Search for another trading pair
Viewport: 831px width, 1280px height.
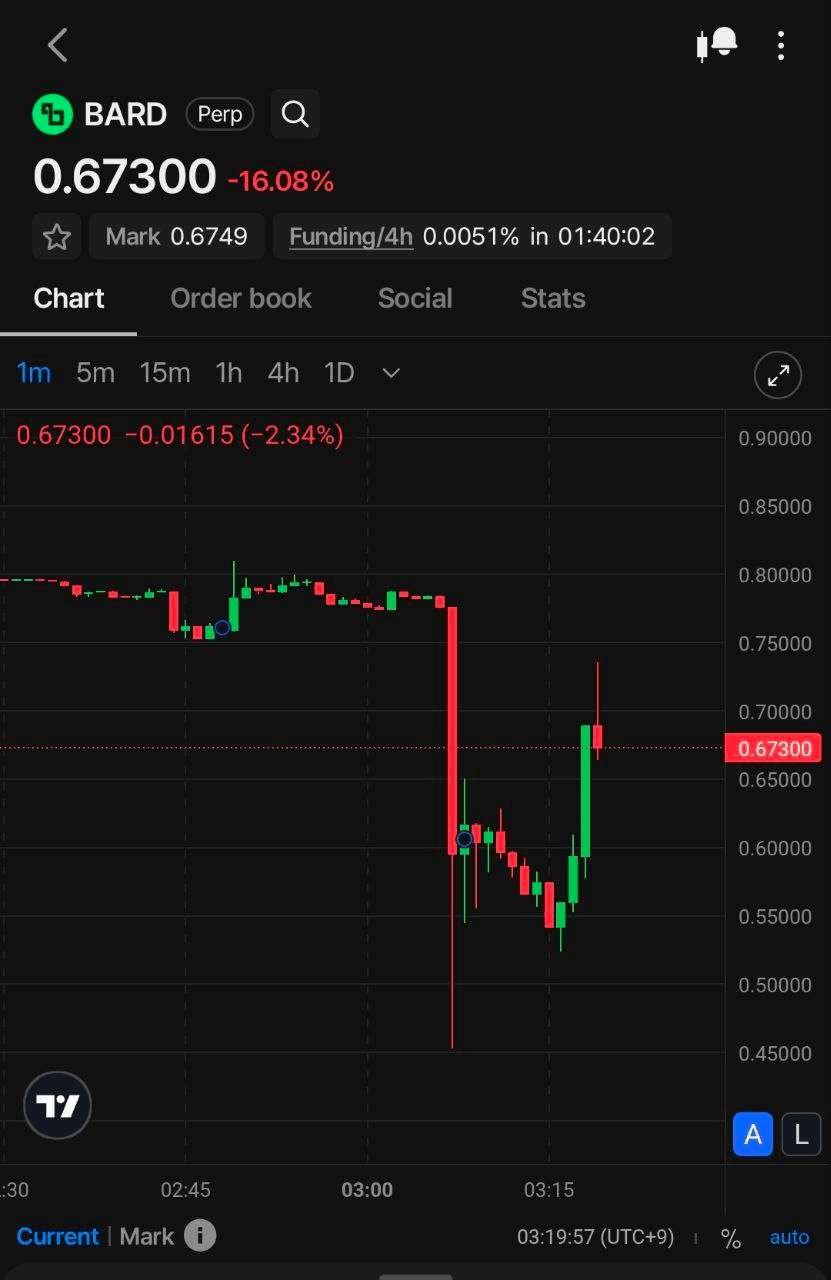(295, 114)
